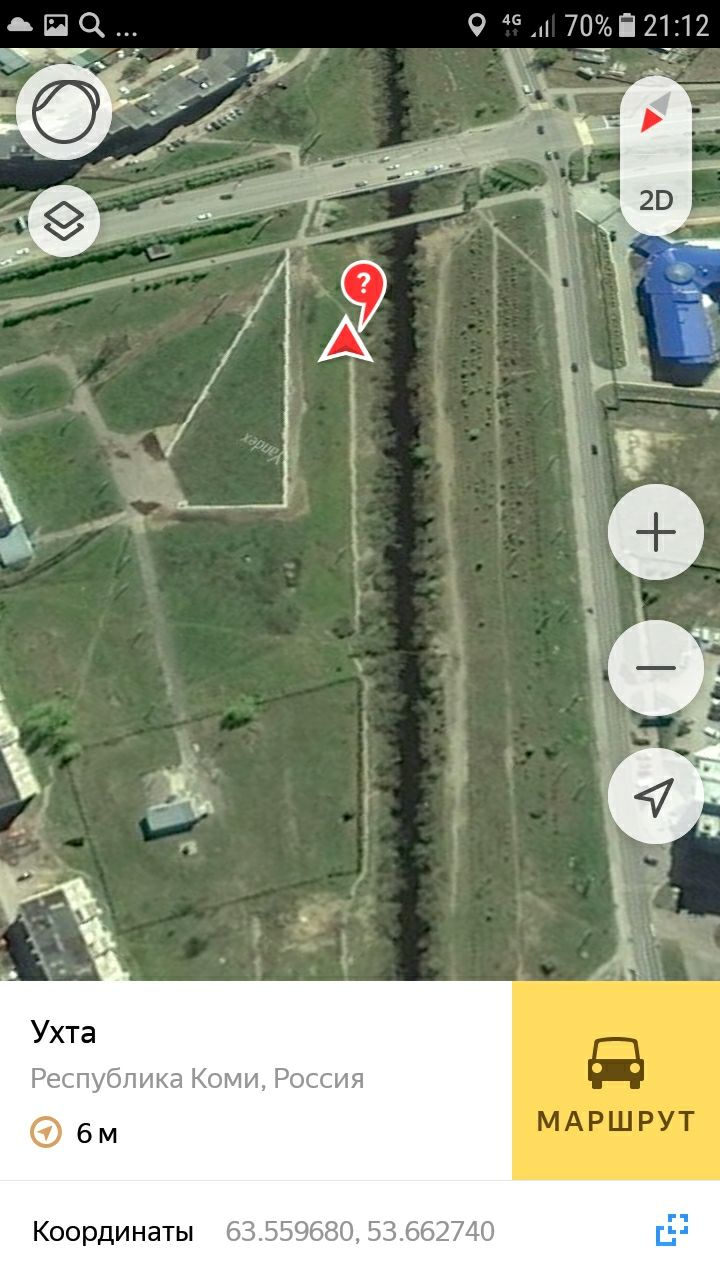Center map on my location
The width and height of the screenshot is (720, 1280).
pos(656,796)
